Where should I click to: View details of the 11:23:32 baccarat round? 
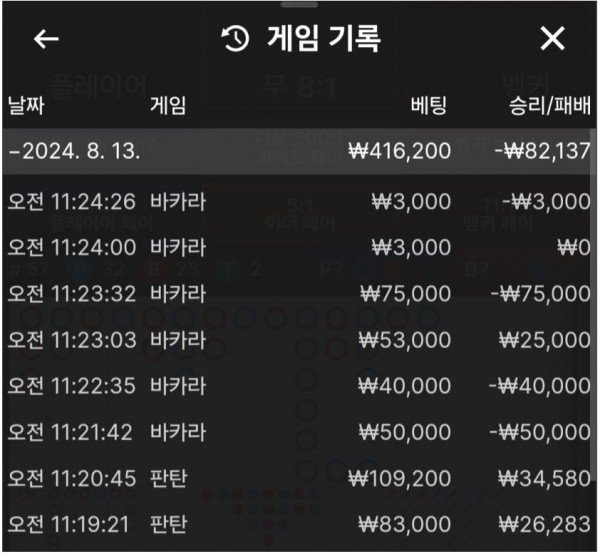pos(300,293)
